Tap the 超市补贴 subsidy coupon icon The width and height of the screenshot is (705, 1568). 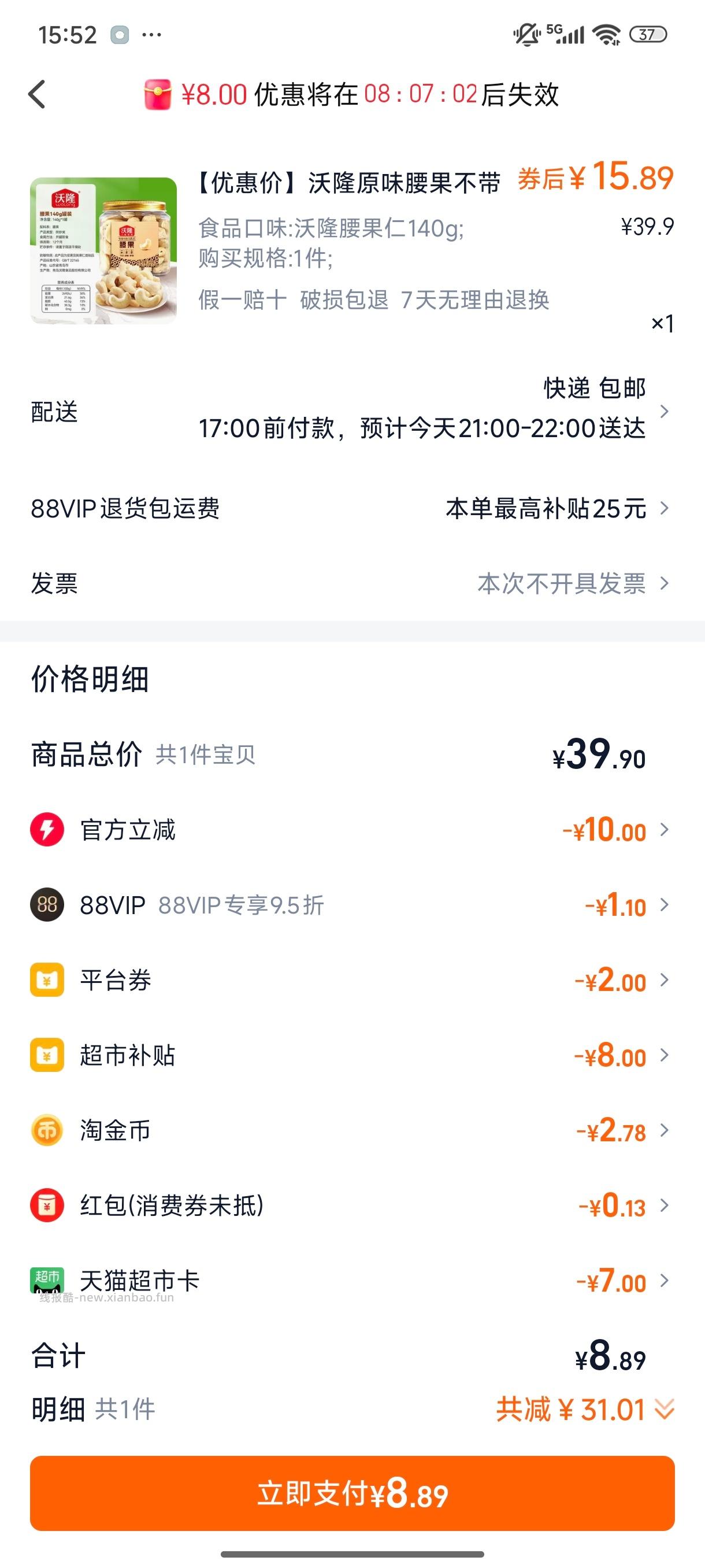click(47, 1056)
